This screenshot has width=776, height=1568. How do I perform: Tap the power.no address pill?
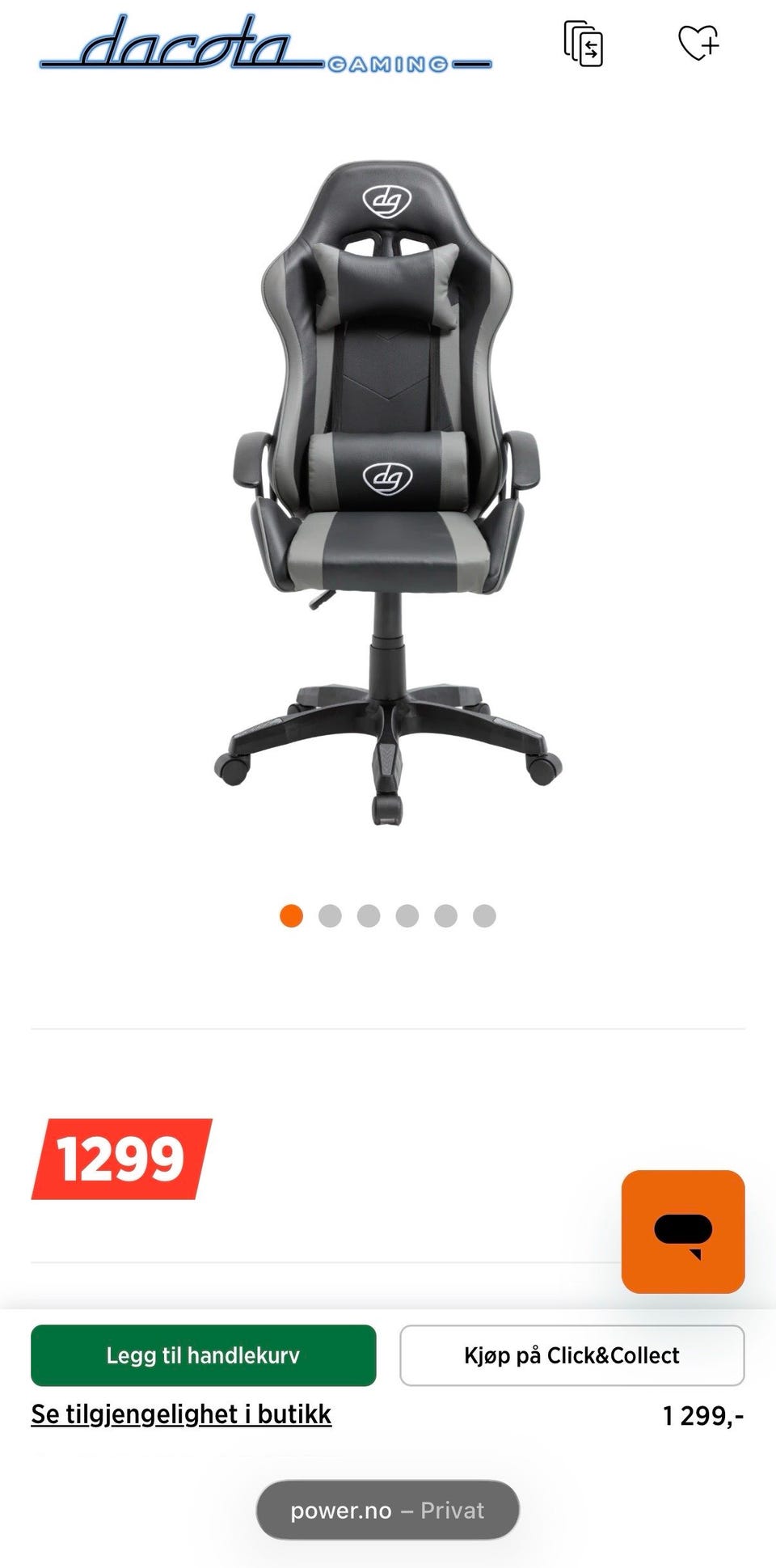point(387,1511)
